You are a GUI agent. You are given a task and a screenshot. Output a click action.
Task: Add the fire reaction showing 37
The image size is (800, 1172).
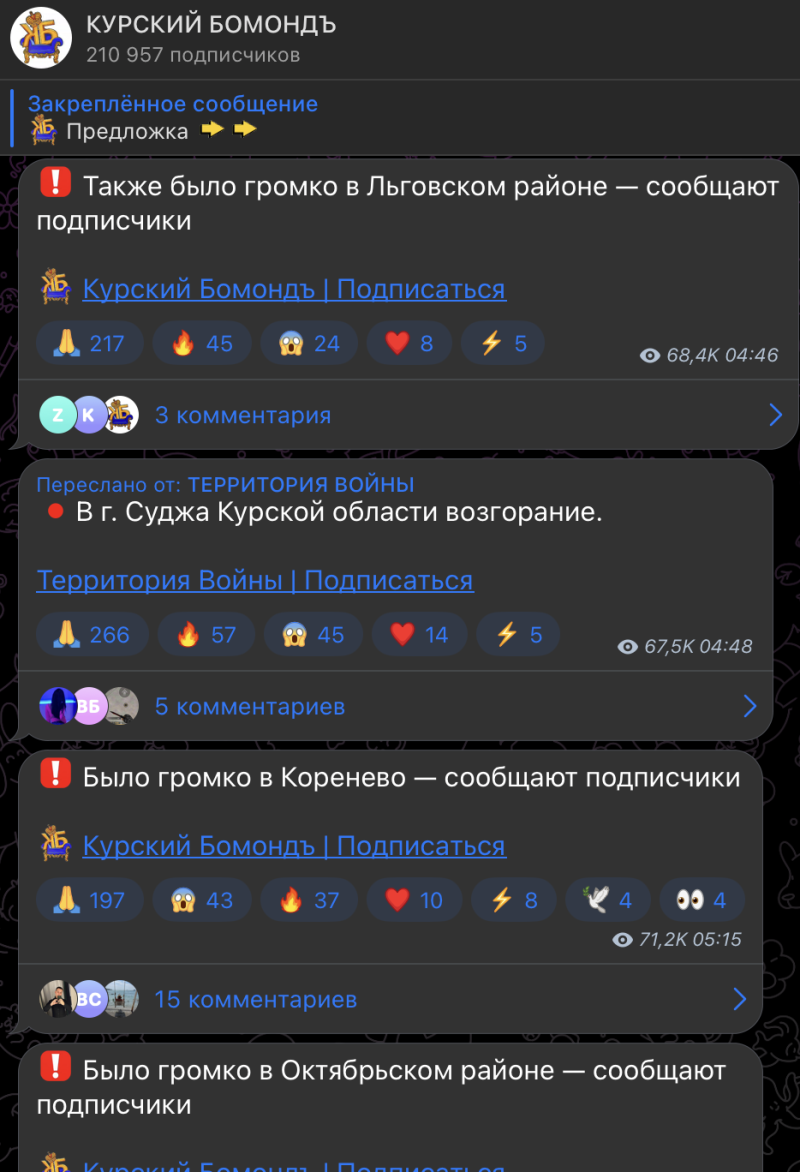click(309, 900)
